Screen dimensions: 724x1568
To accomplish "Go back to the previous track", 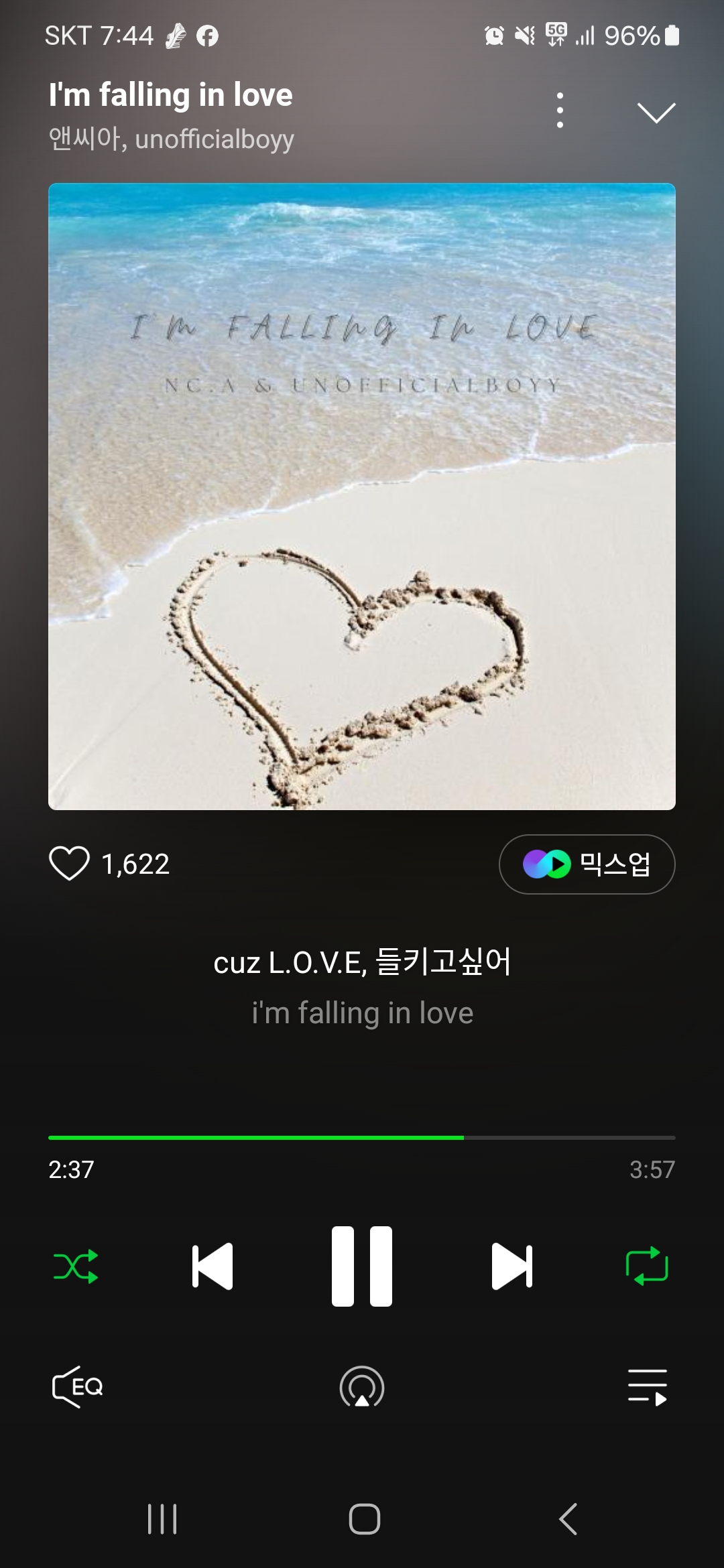I will tap(213, 1266).
